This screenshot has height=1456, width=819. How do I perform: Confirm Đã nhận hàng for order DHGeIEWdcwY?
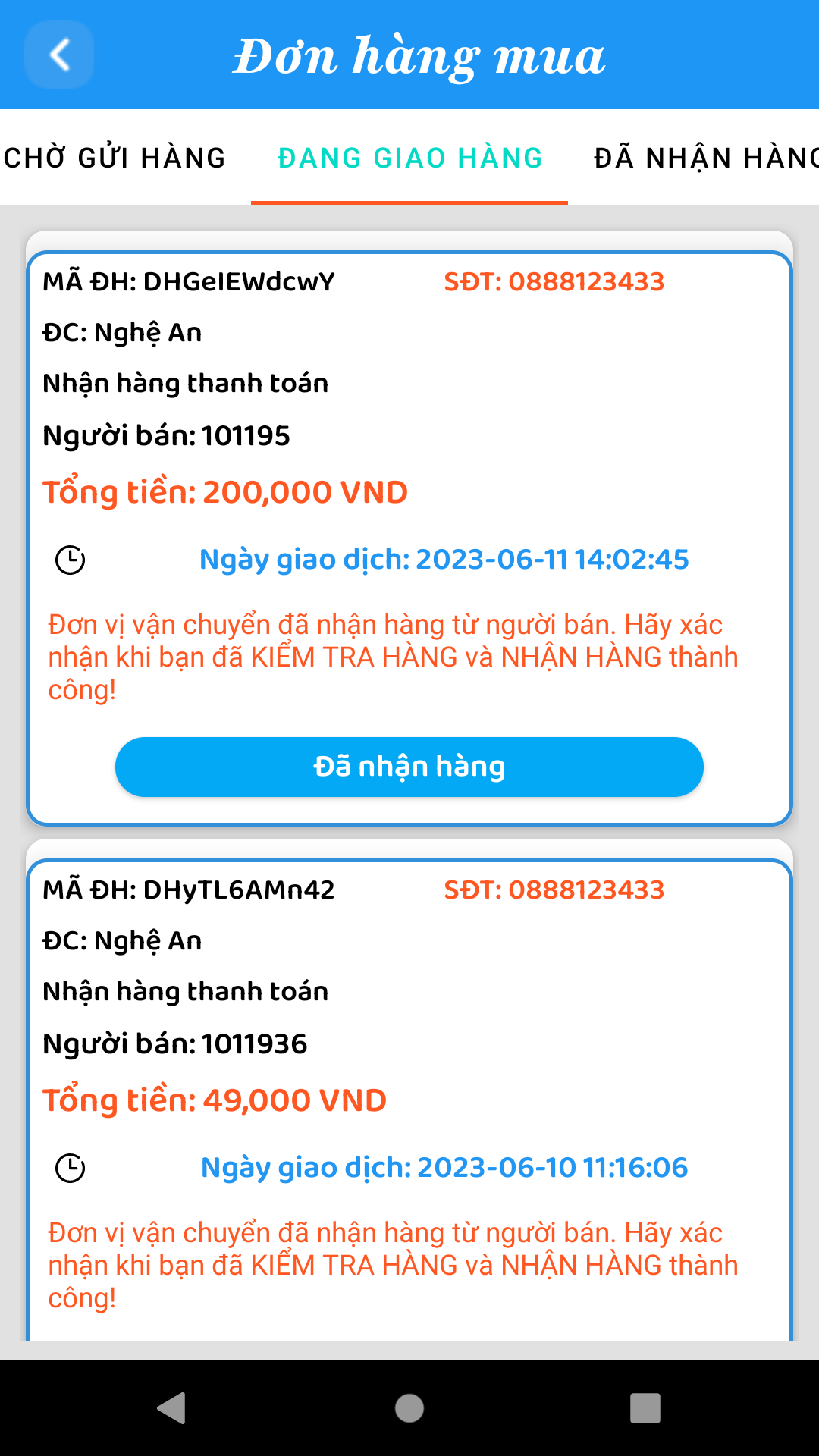[409, 767]
